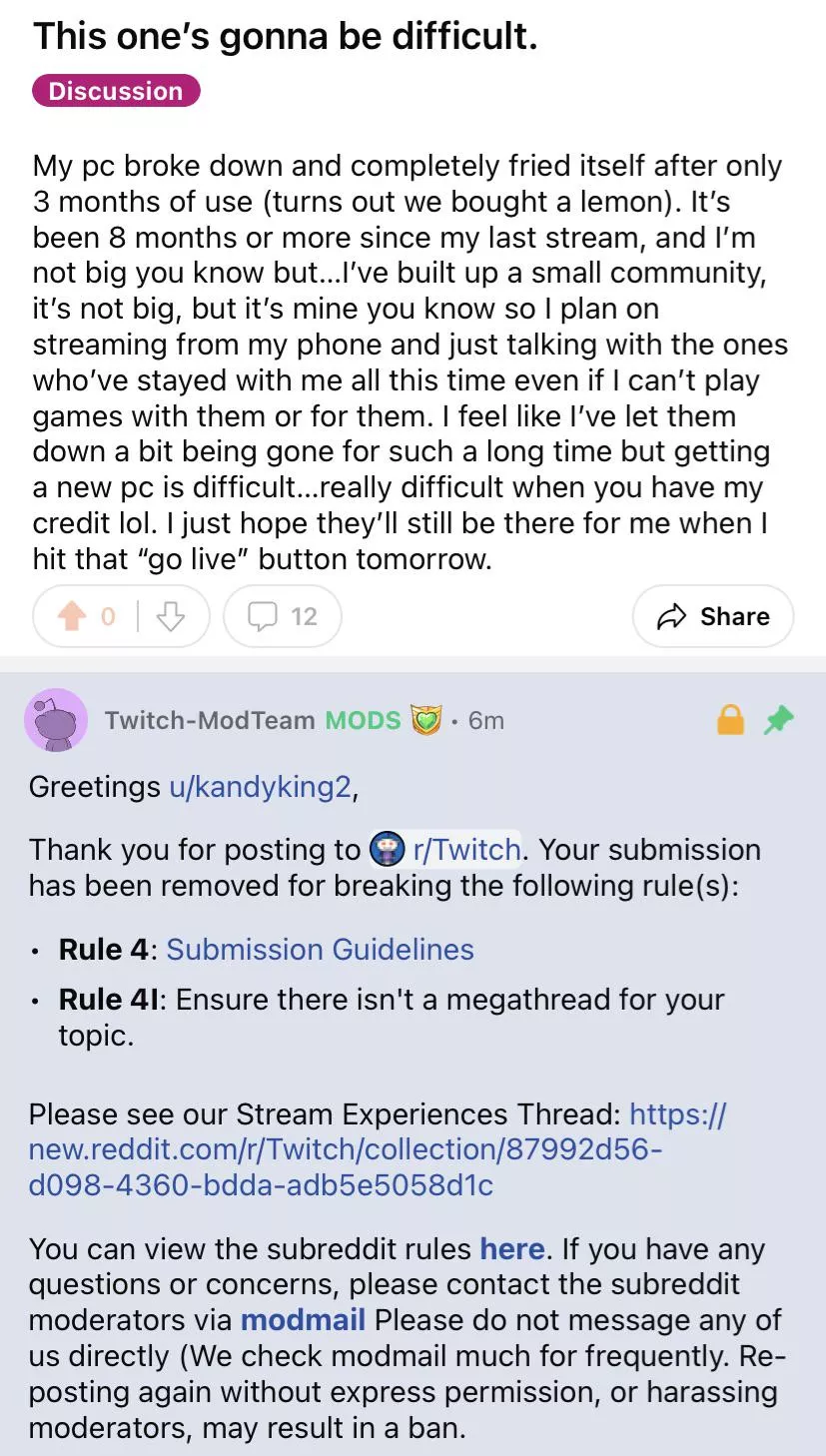Downvote the post
Screen dimensions: 826x1456
coord(171,617)
